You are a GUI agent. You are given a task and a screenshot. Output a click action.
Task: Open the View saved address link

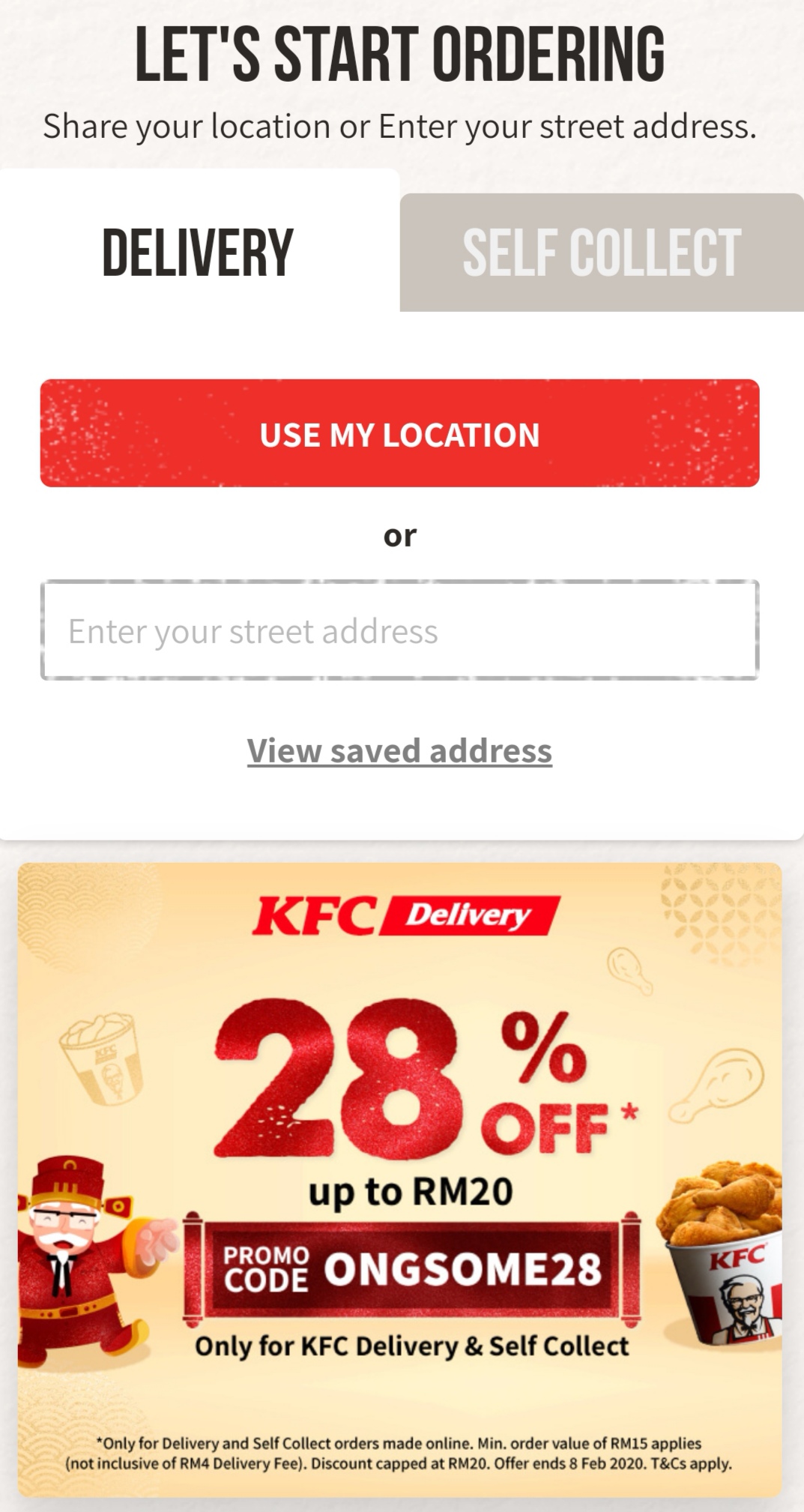[x=399, y=751]
